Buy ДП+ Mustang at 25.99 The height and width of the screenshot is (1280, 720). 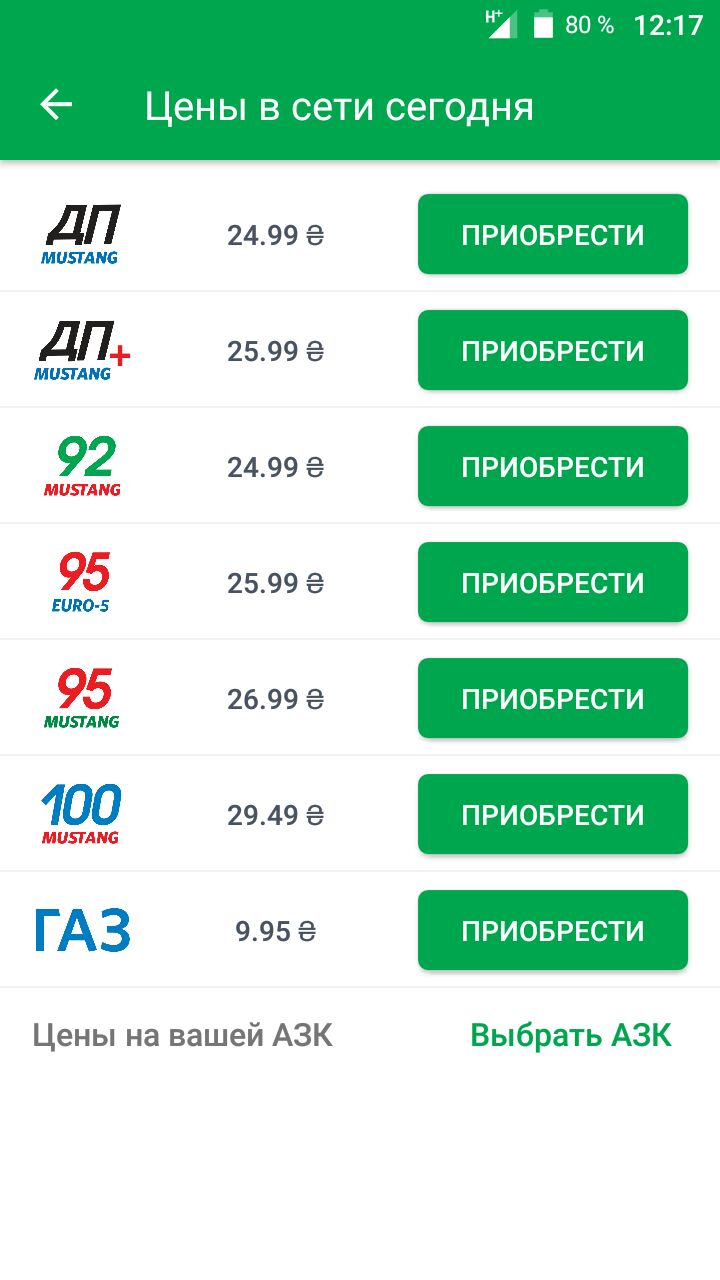coord(553,350)
